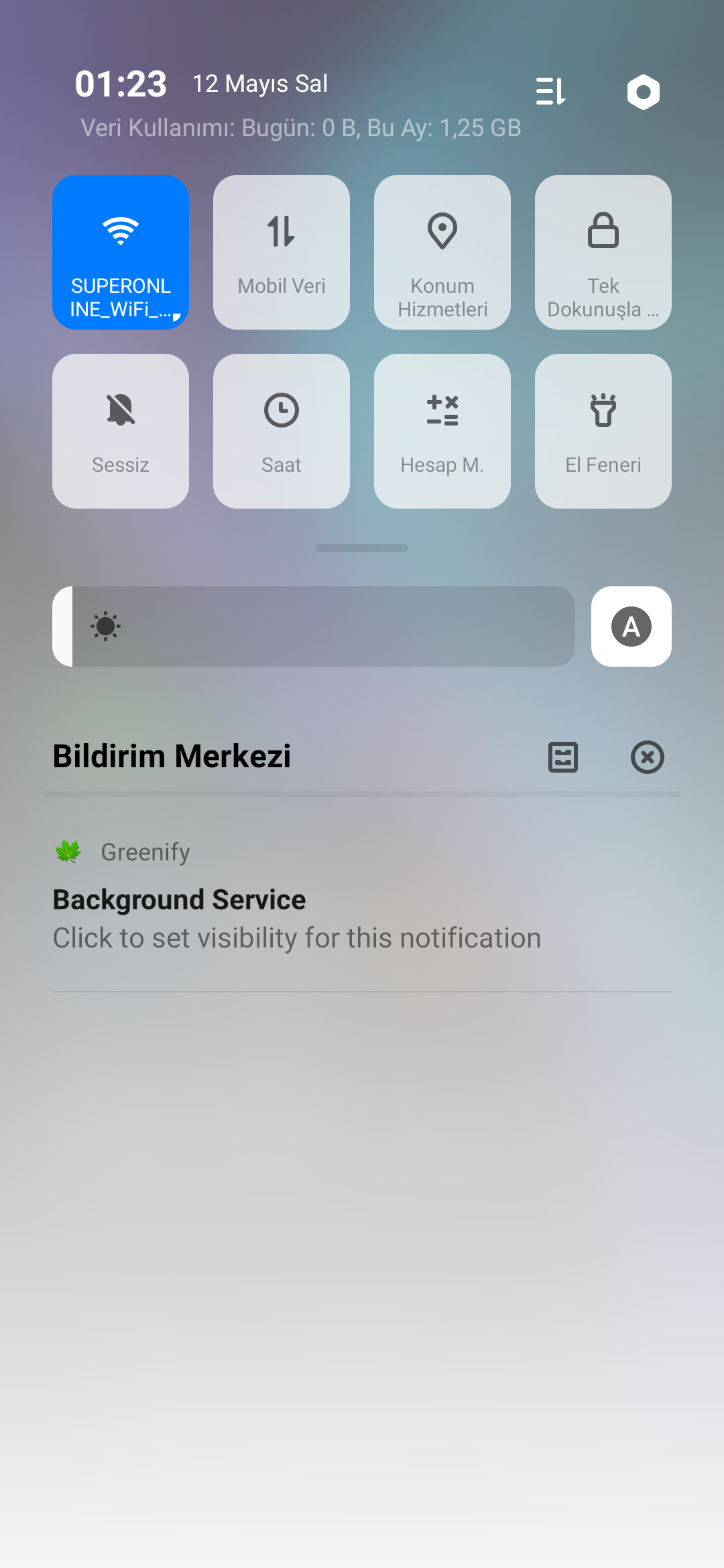The width and height of the screenshot is (724, 1568).
Task: Enable Mobil Veri
Action: coord(282,252)
